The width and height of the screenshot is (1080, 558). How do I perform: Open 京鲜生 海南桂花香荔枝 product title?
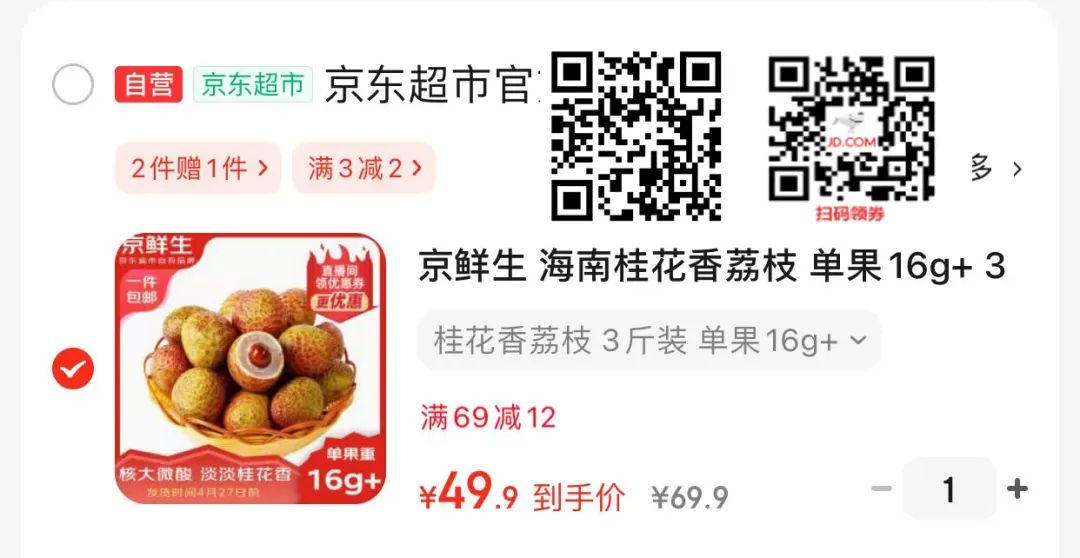tap(711, 267)
